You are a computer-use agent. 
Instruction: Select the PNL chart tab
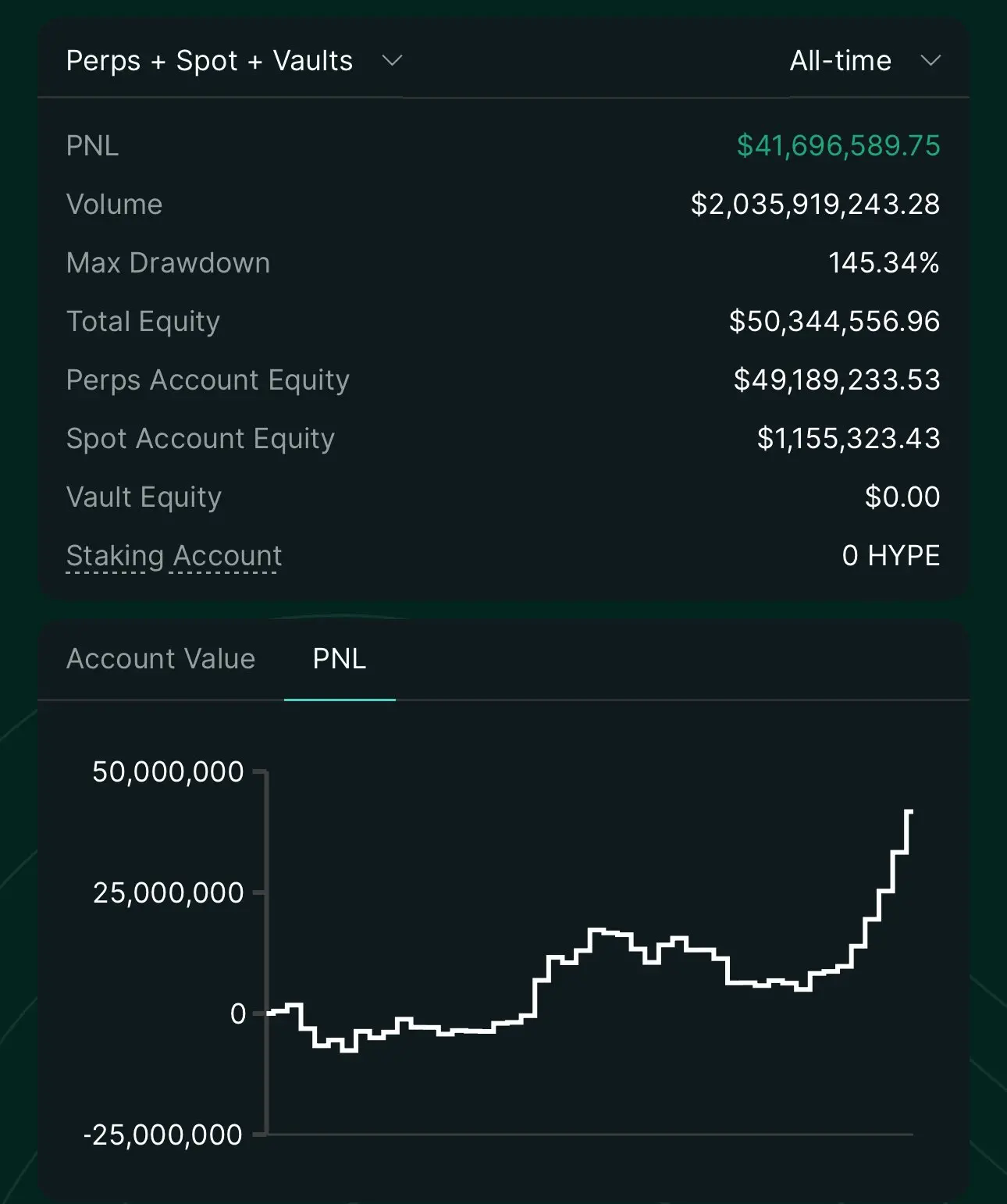340,659
